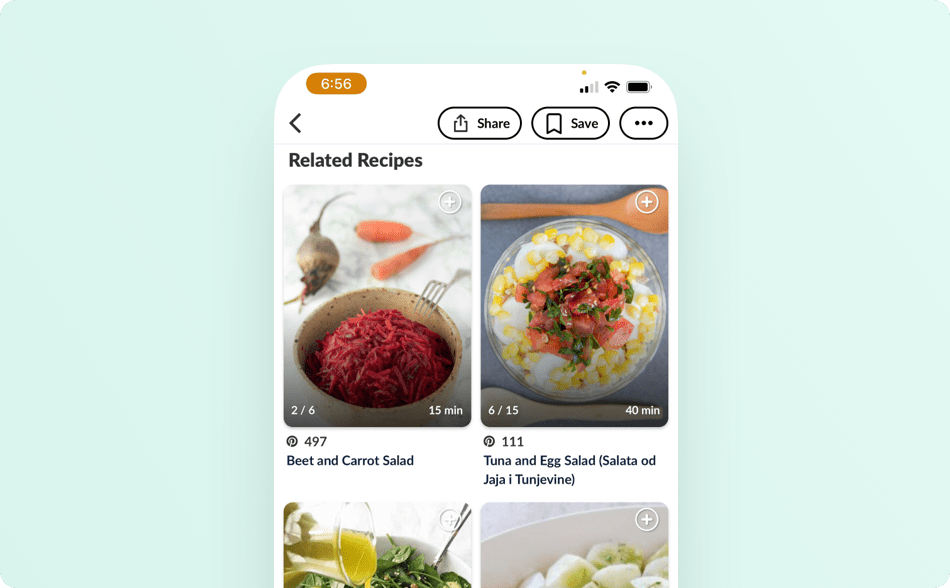
Task: Add Beet and Carrot Salad with plus icon
Action: pyautogui.click(x=450, y=203)
